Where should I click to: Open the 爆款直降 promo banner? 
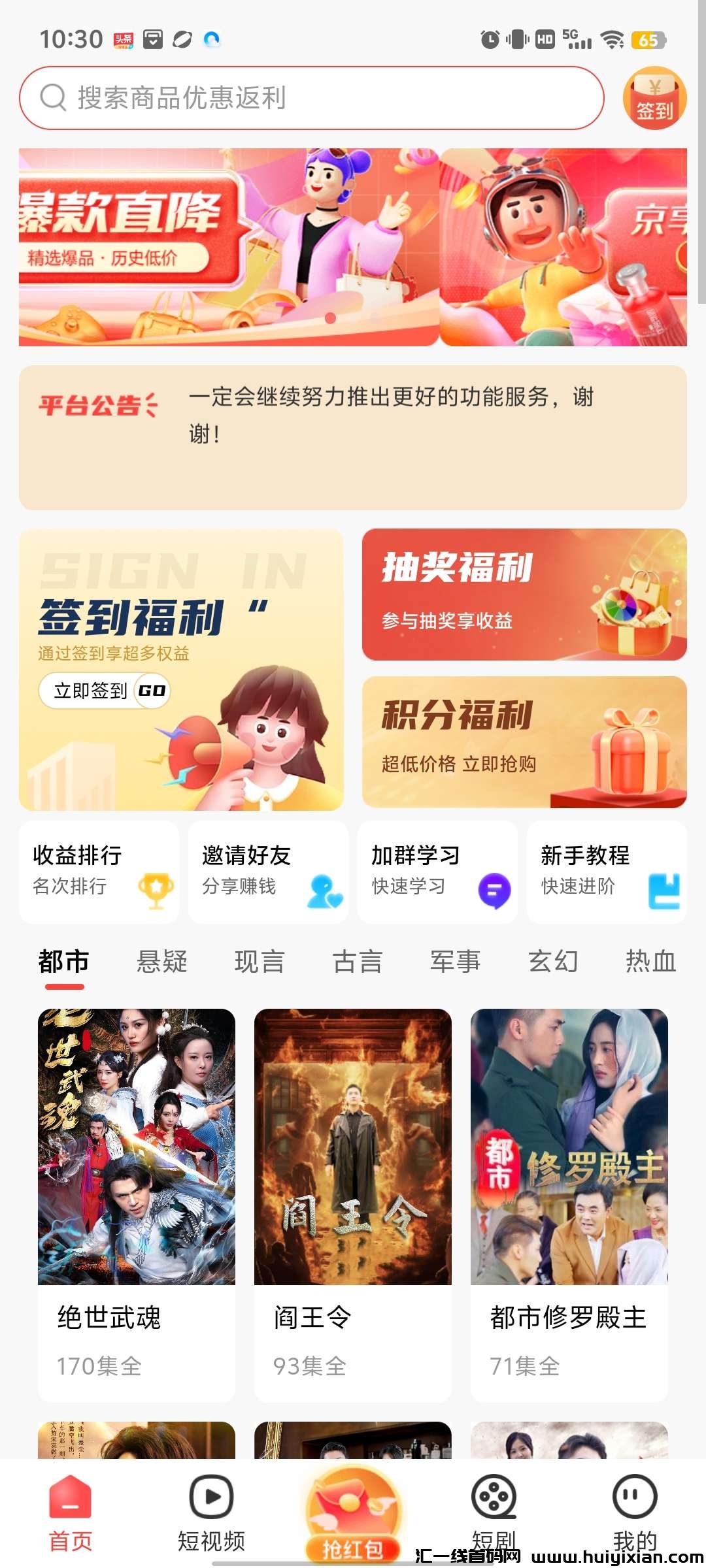[x=228, y=247]
